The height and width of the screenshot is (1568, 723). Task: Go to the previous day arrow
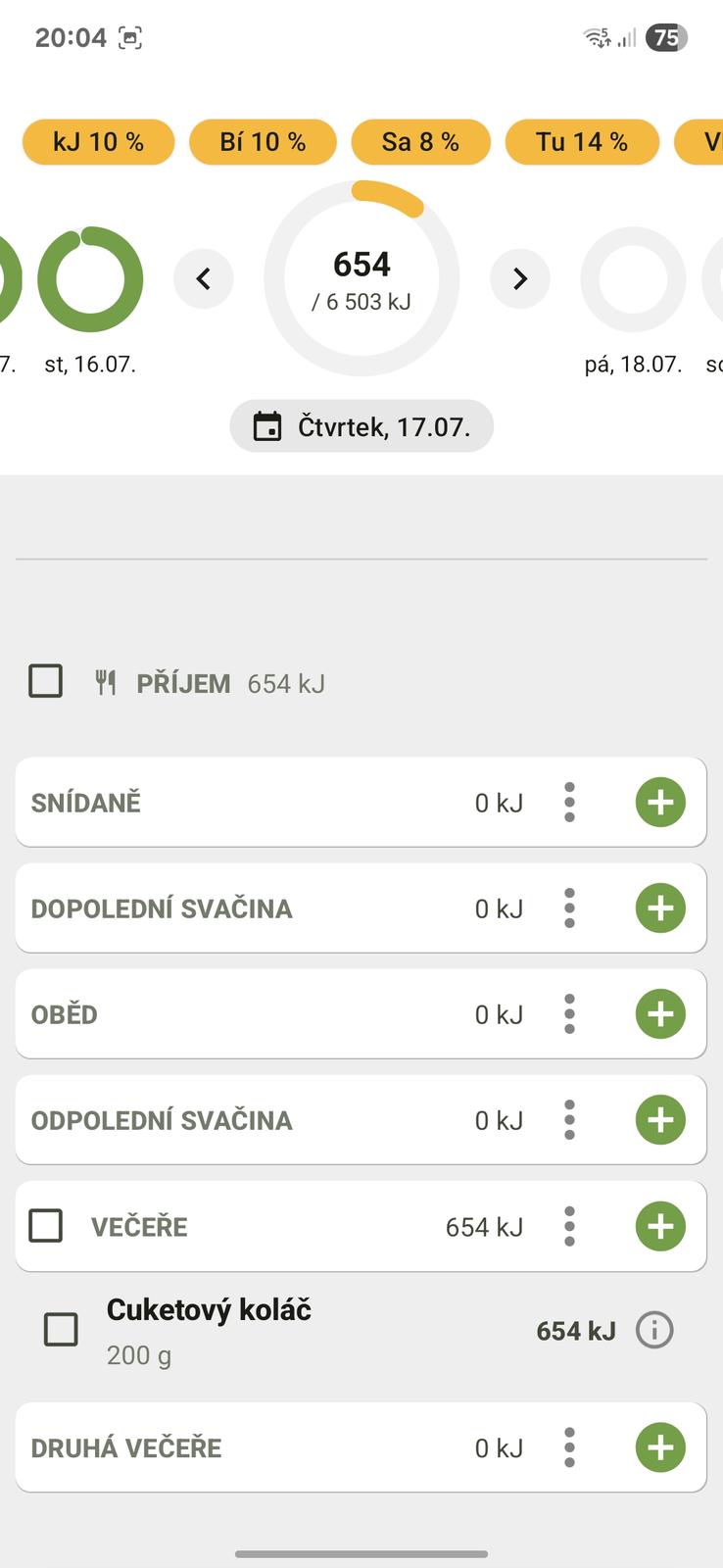point(204,279)
